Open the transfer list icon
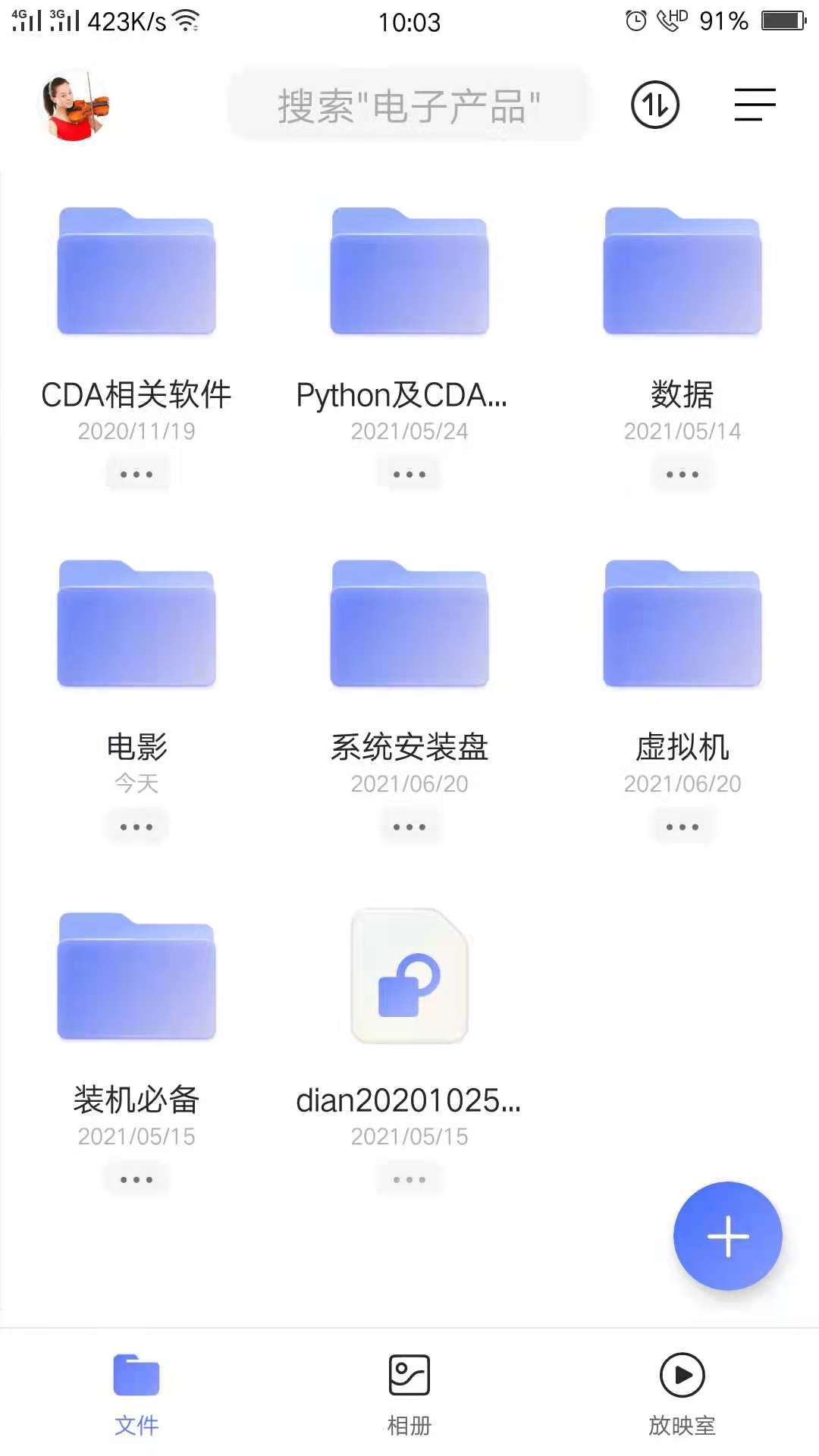The height and width of the screenshot is (1456, 819). [x=655, y=105]
